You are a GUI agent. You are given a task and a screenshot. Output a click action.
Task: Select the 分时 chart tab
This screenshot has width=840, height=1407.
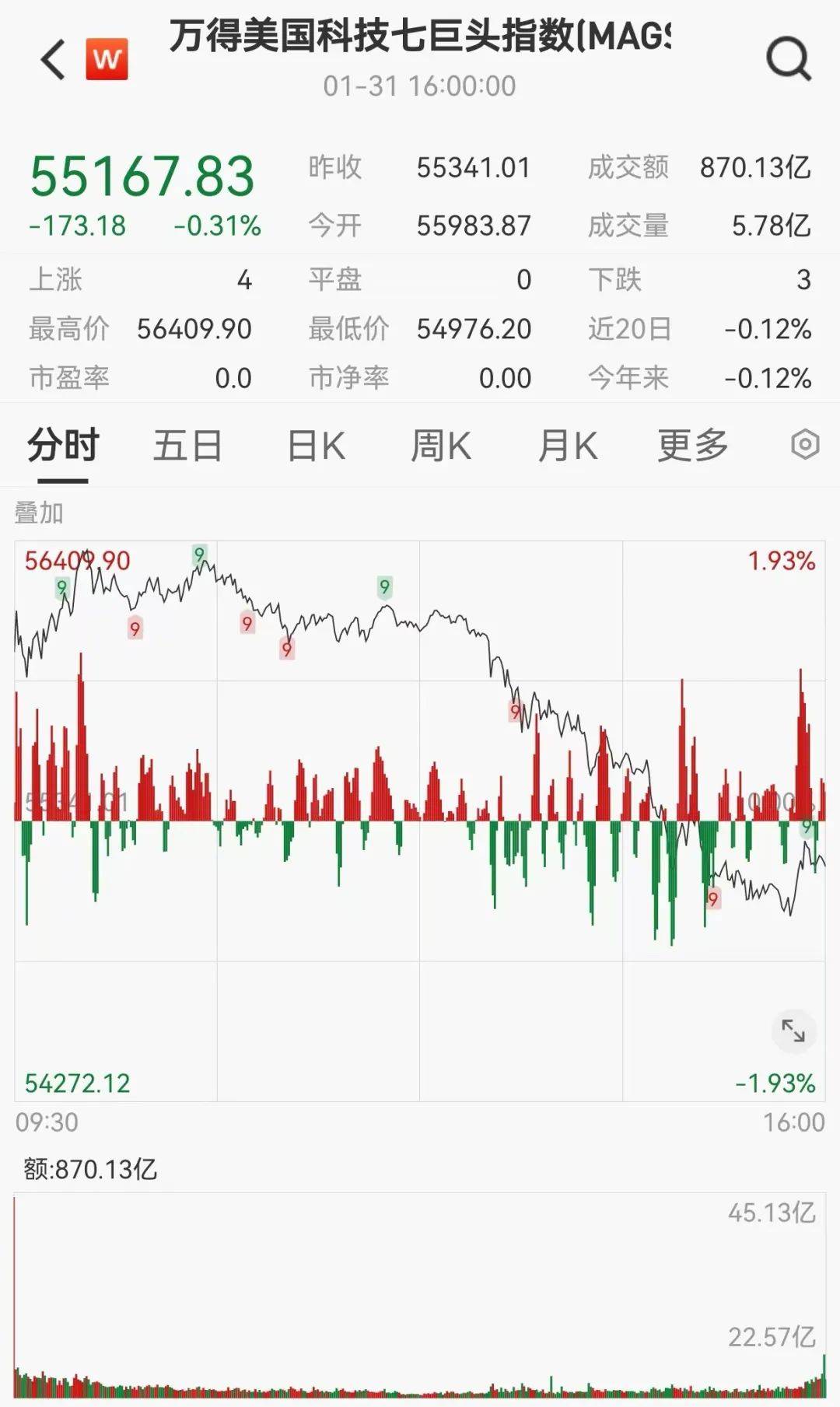point(63,446)
